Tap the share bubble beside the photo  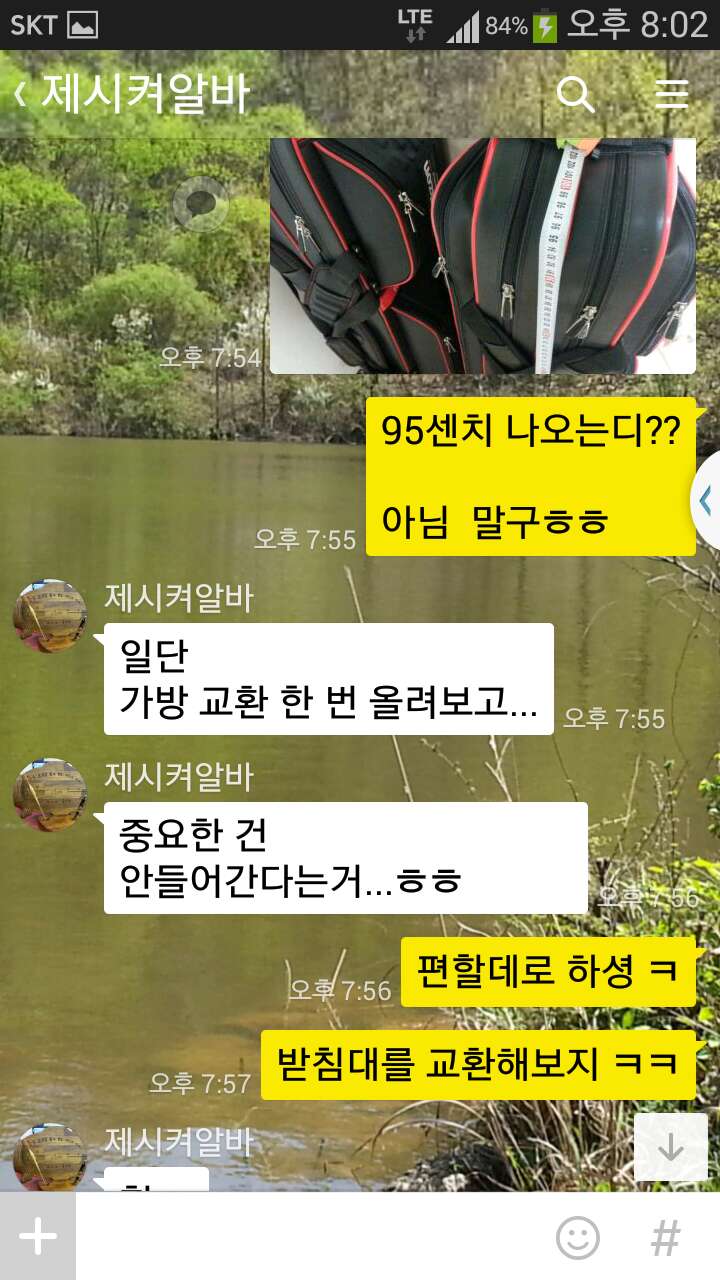click(x=200, y=204)
